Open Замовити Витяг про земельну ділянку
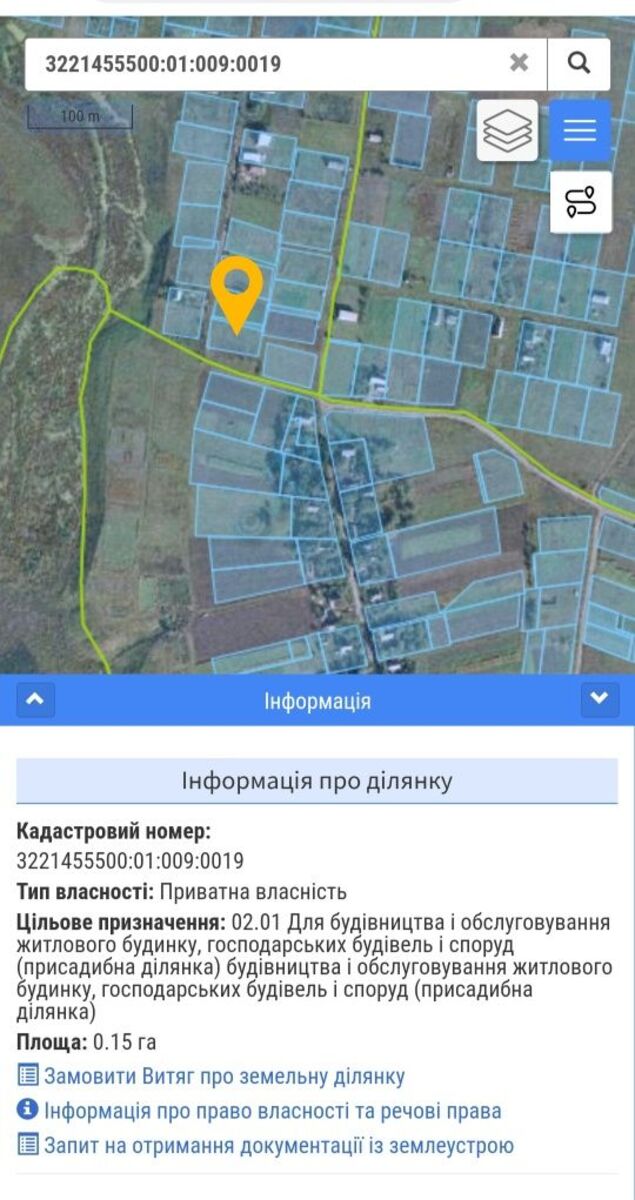635x1200 pixels. point(224,1077)
